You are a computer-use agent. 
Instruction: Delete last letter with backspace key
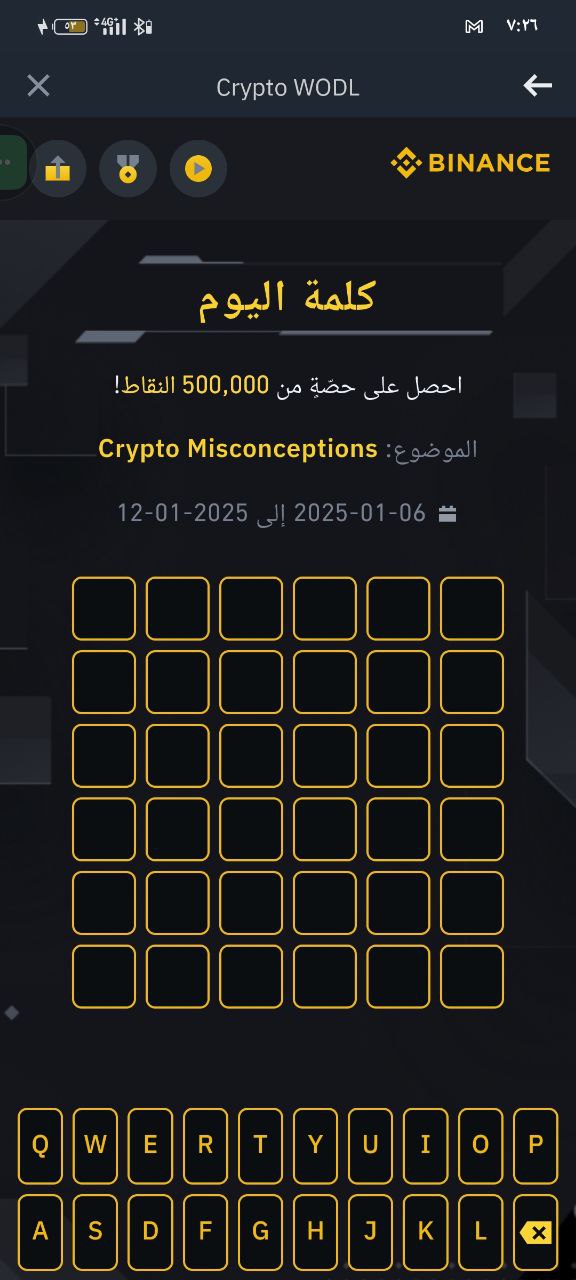point(535,1232)
